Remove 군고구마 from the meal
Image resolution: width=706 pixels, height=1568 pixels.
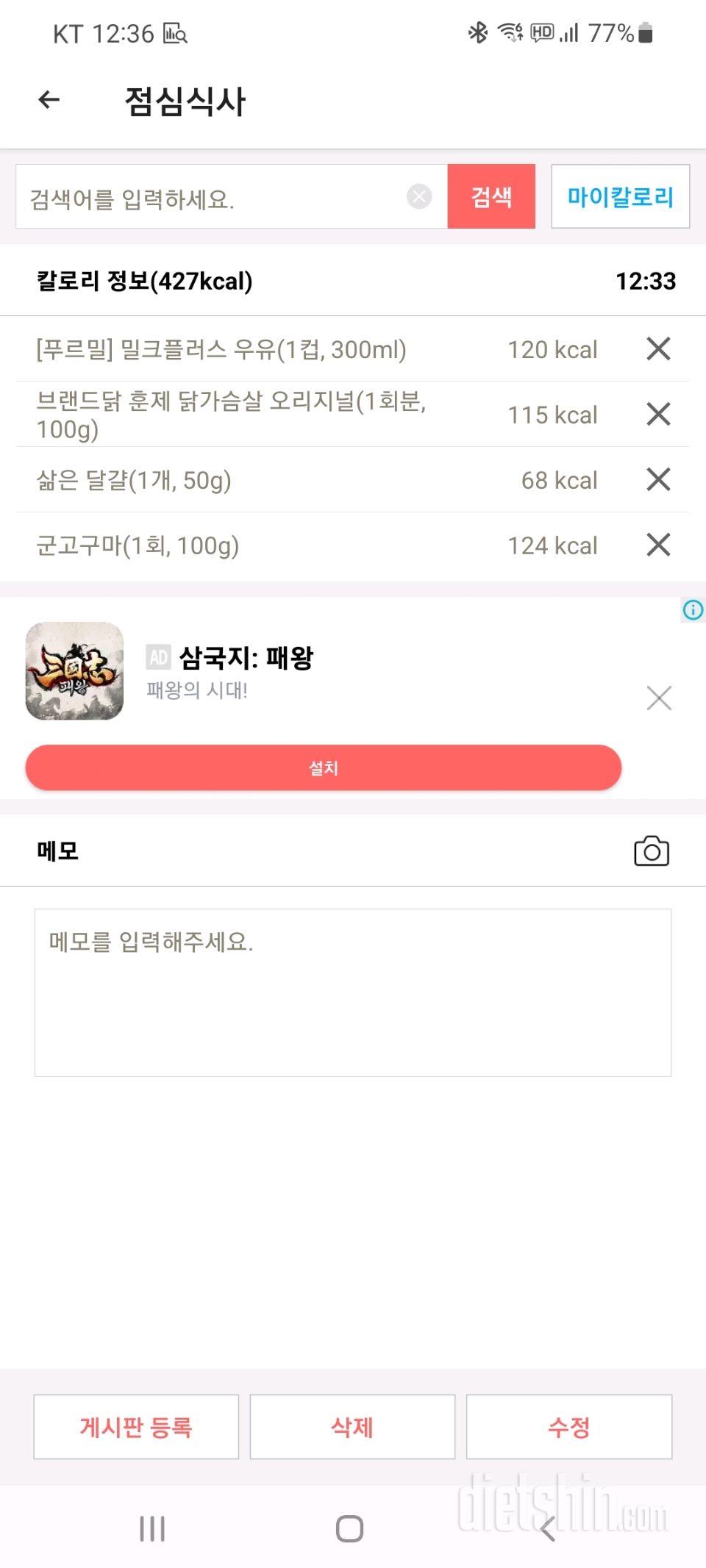(658, 545)
